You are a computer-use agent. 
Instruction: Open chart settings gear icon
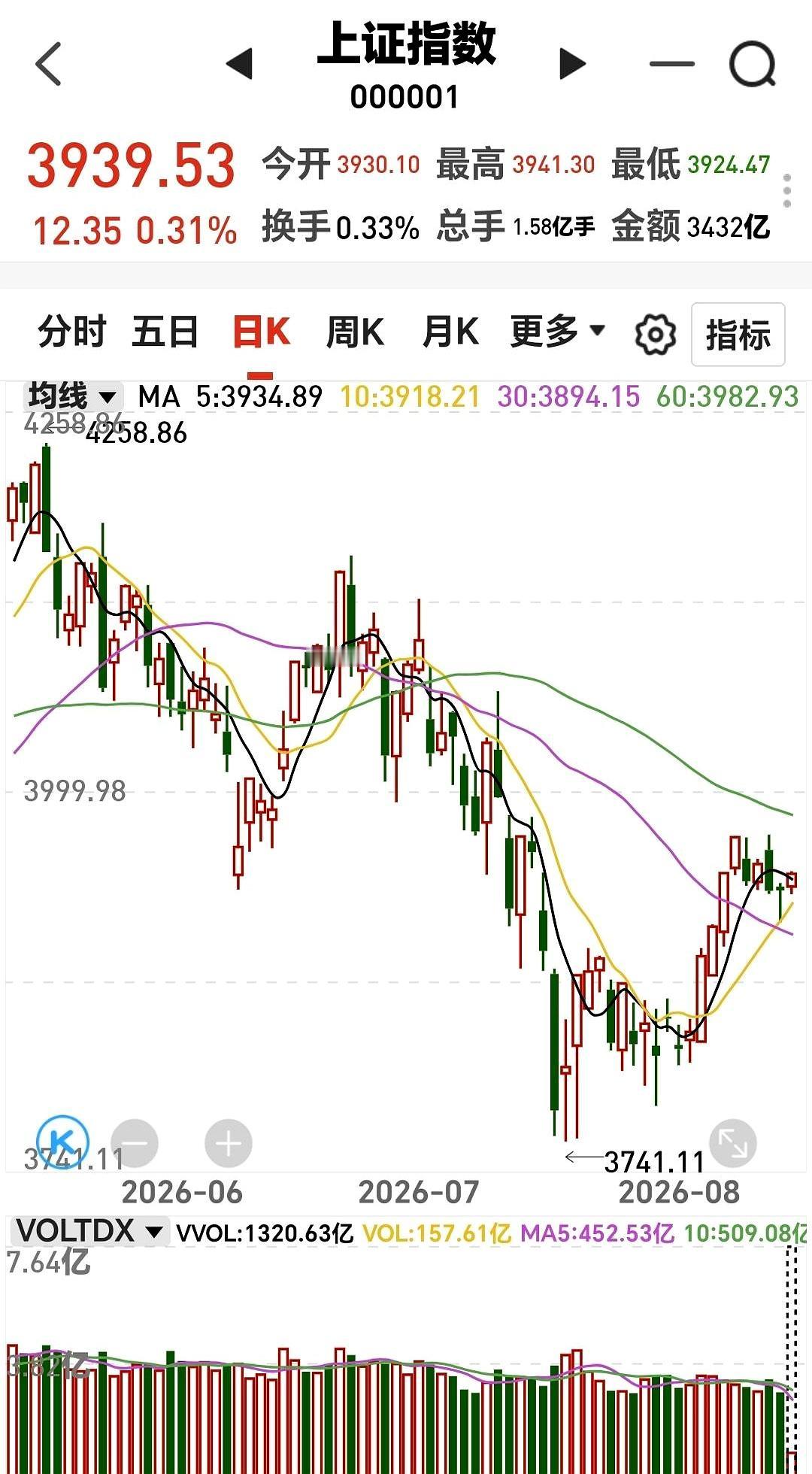tap(656, 335)
